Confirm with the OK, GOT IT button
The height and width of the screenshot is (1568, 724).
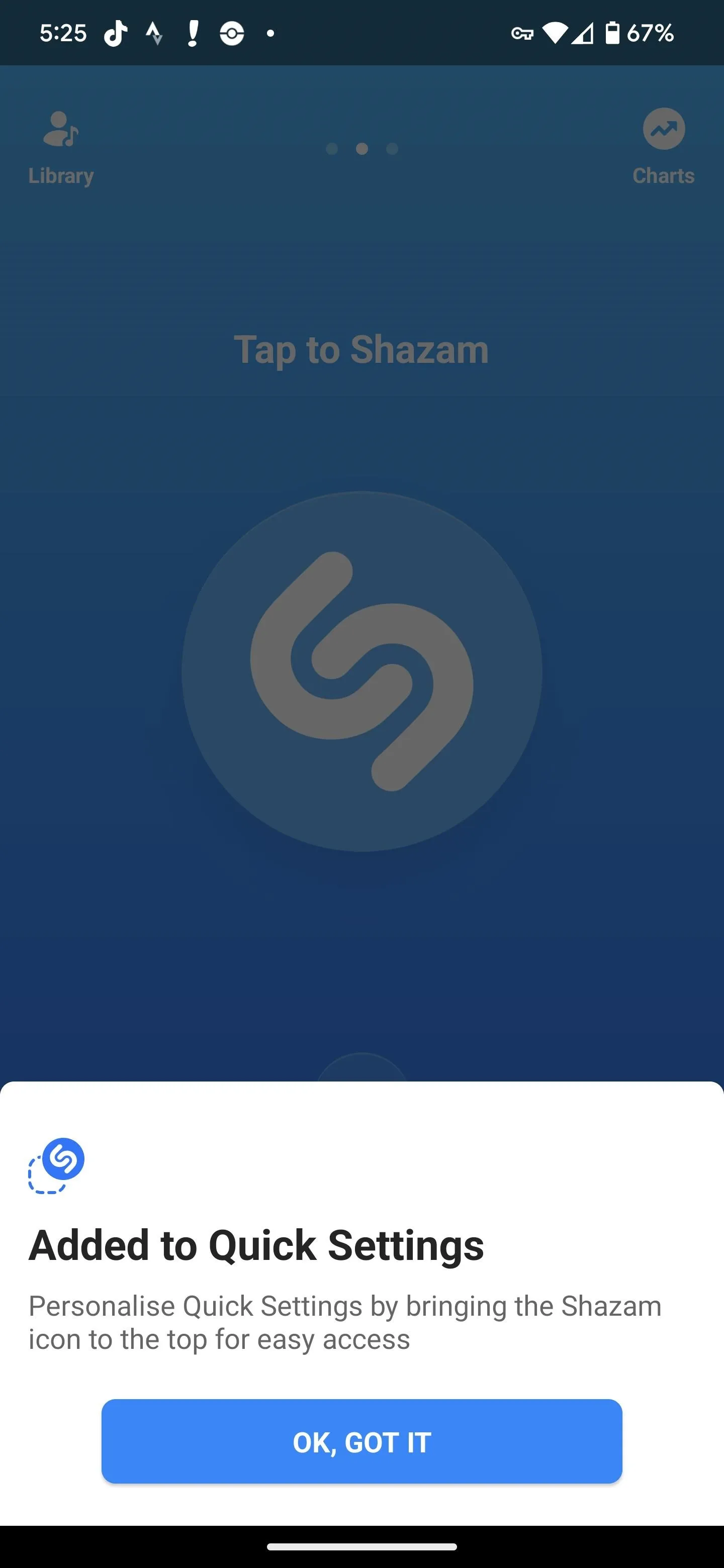pos(361,1442)
